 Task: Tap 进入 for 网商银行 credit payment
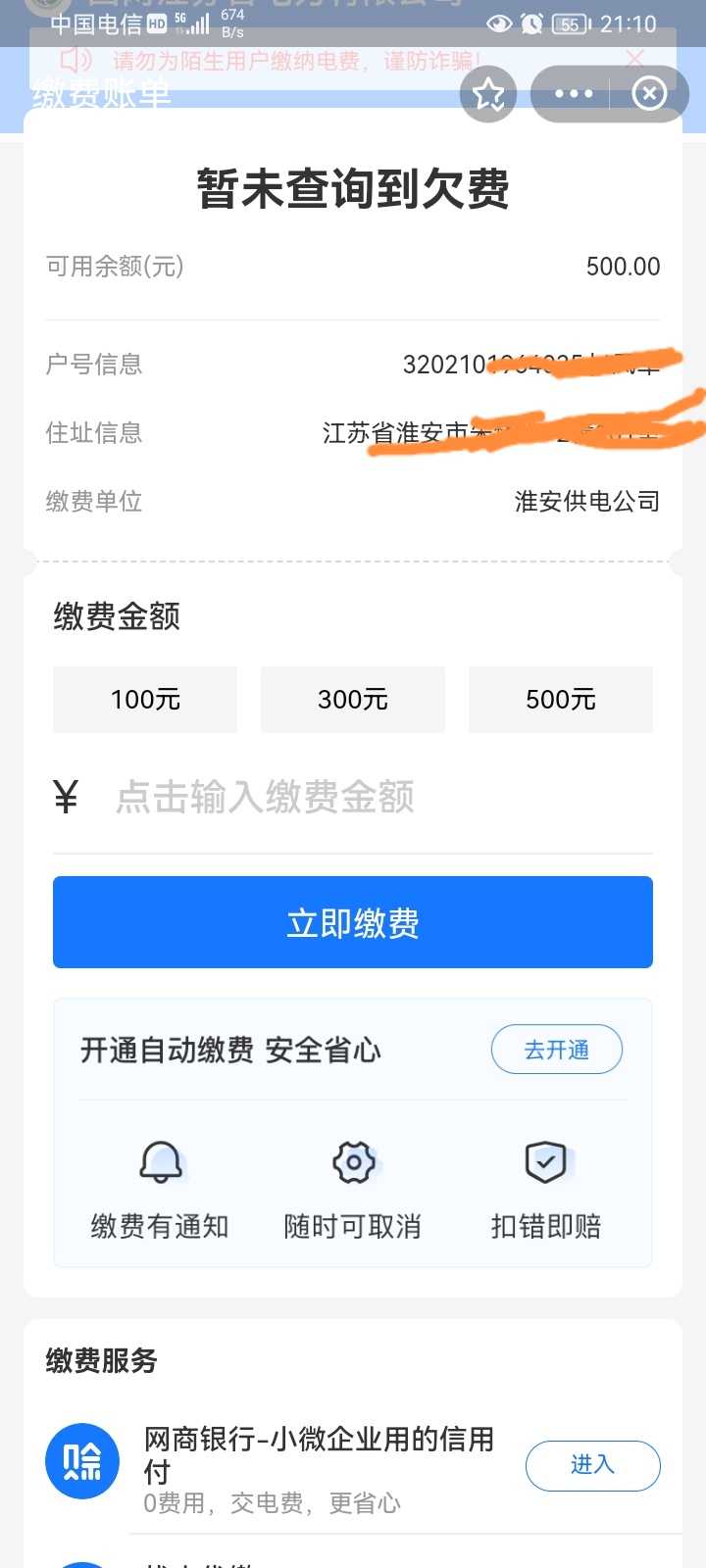click(x=593, y=1465)
